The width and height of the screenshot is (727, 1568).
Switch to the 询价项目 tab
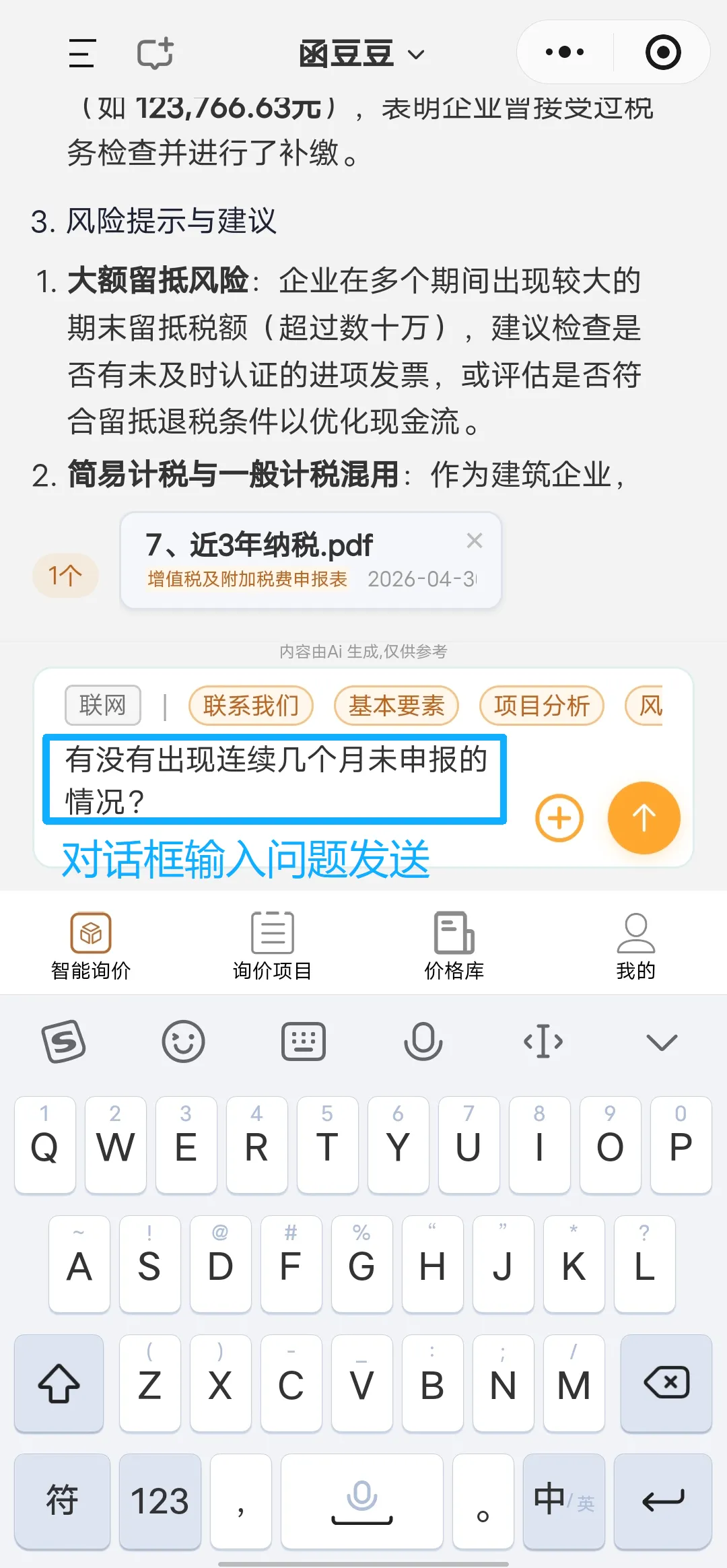coord(273,946)
